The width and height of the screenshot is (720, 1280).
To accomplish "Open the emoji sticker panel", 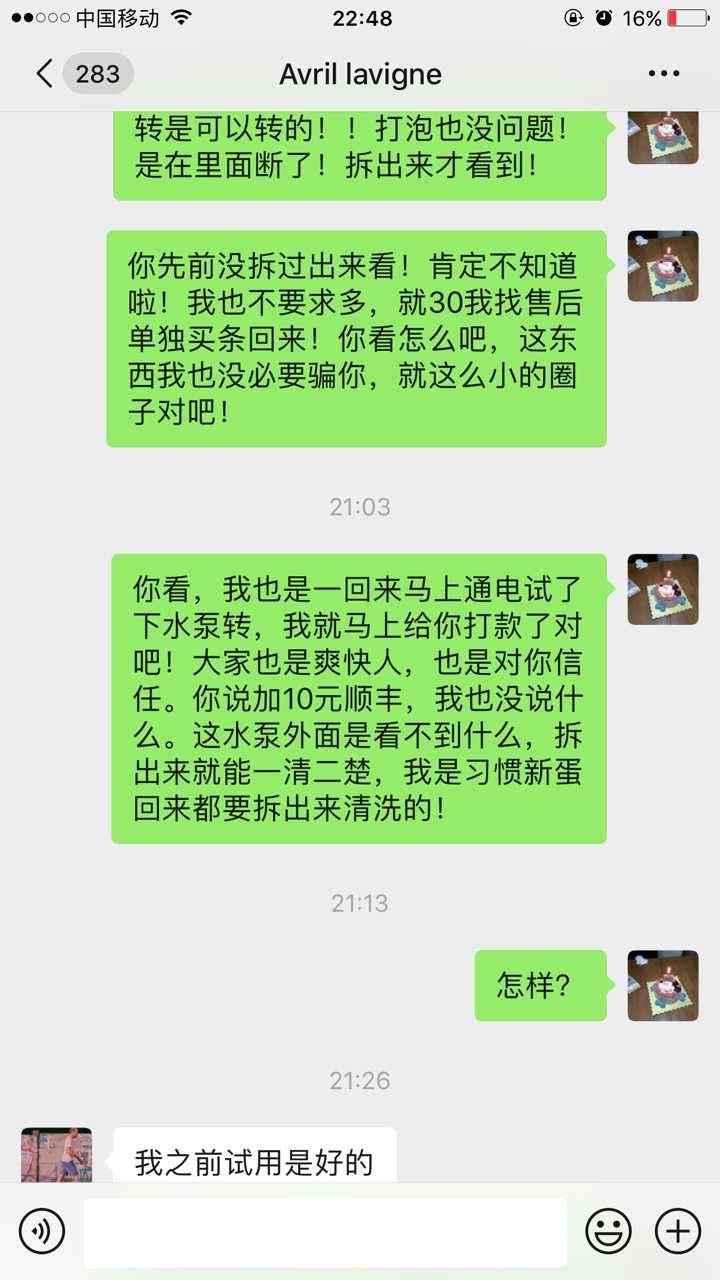I will point(608,1231).
